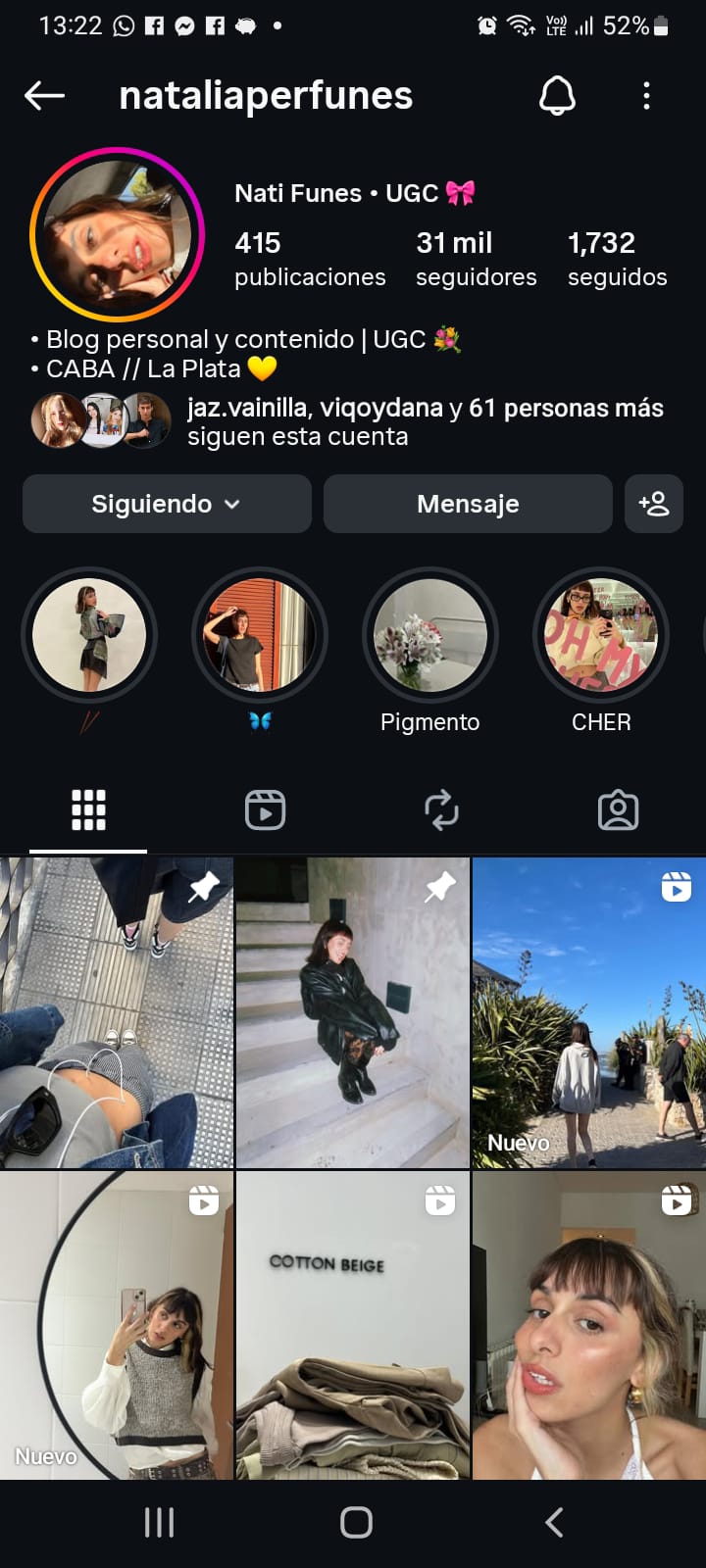Open the CHER story highlight

[600, 635]
